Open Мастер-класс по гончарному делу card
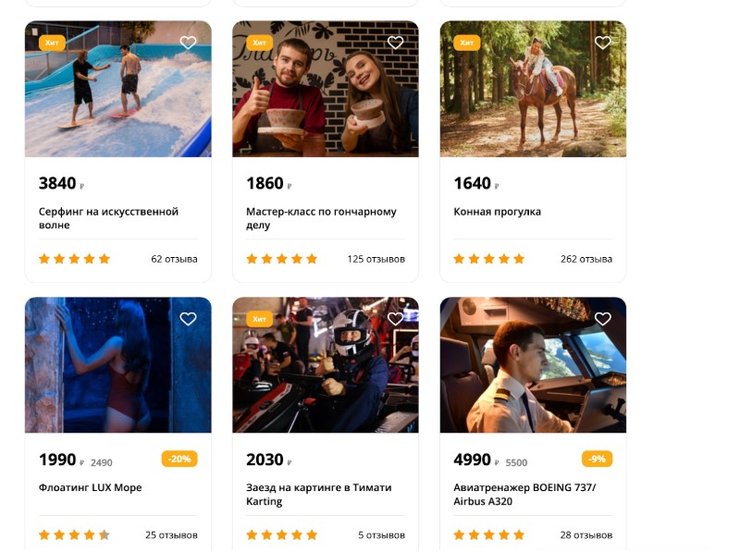 tap(321, 218)
